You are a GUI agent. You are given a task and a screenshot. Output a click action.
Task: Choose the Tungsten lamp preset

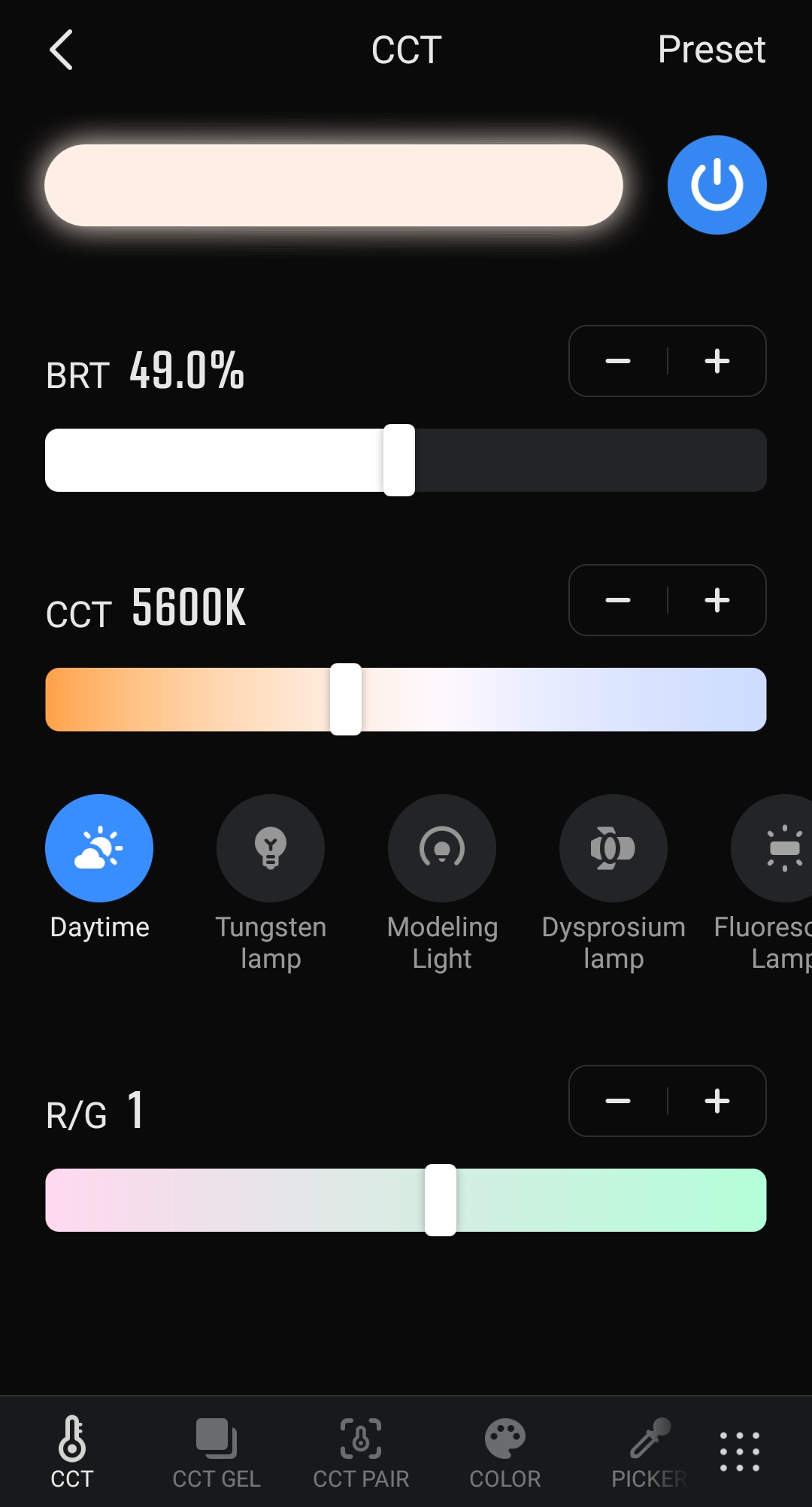click(271, 848)
